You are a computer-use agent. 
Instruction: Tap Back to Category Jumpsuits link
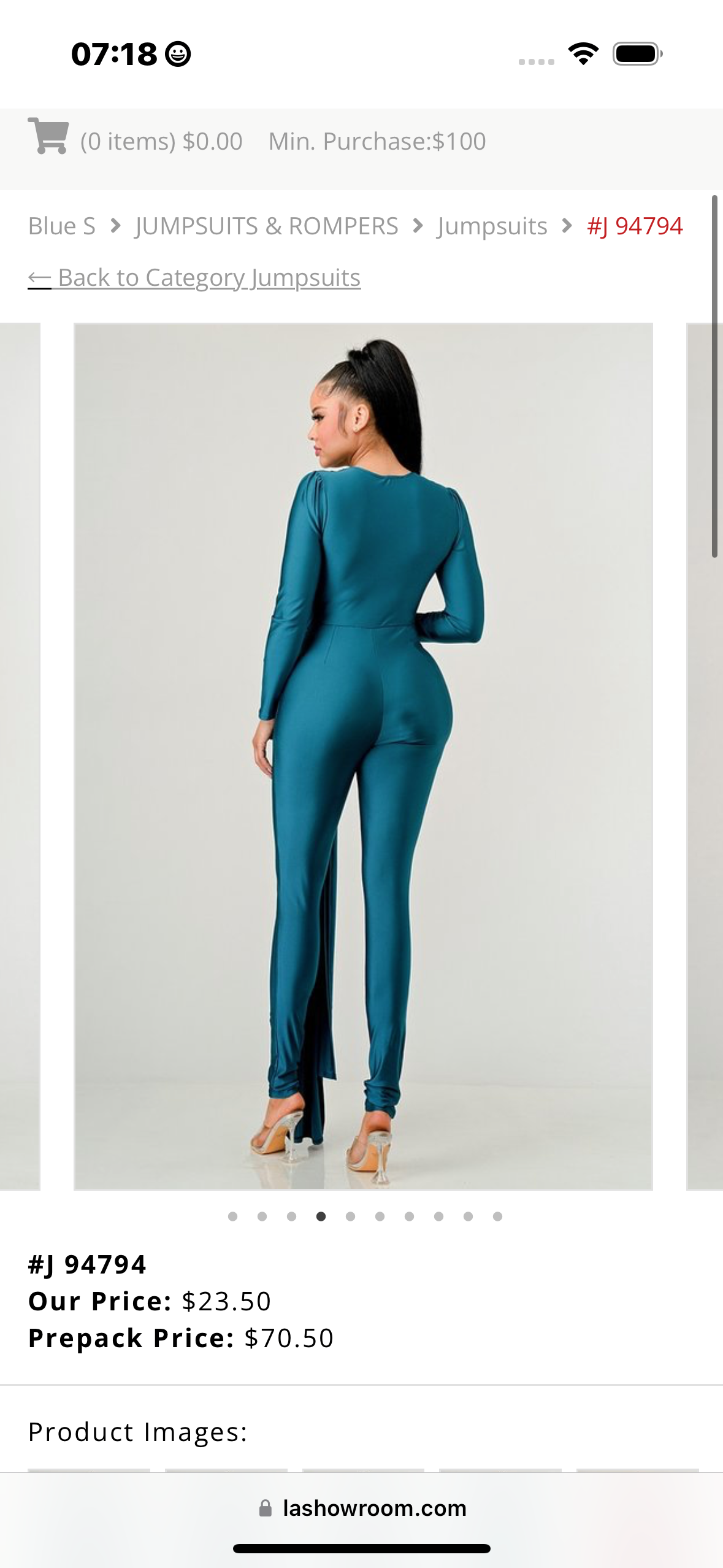coord(194,278)
